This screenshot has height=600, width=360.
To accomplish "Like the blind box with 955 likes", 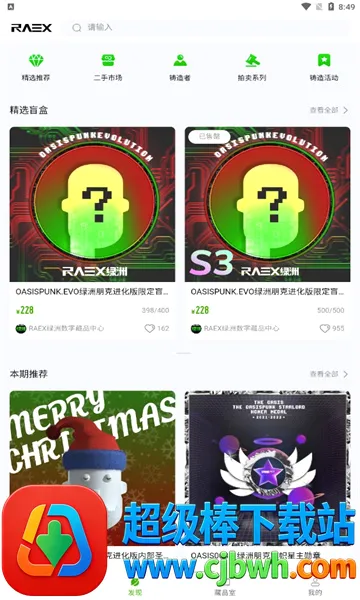I will point(325,328).
